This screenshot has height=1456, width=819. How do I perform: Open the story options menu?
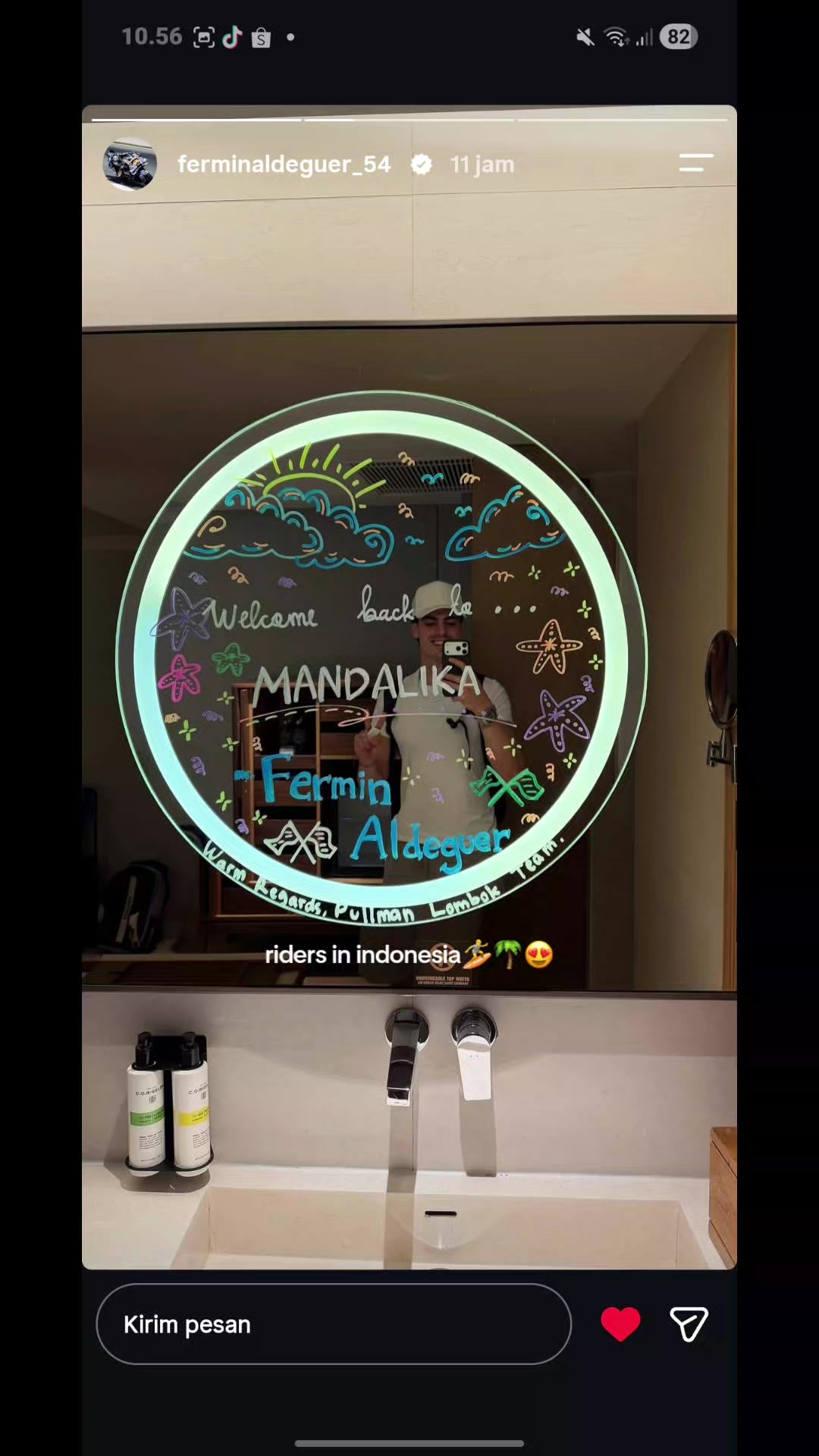(x=696, y=163)
